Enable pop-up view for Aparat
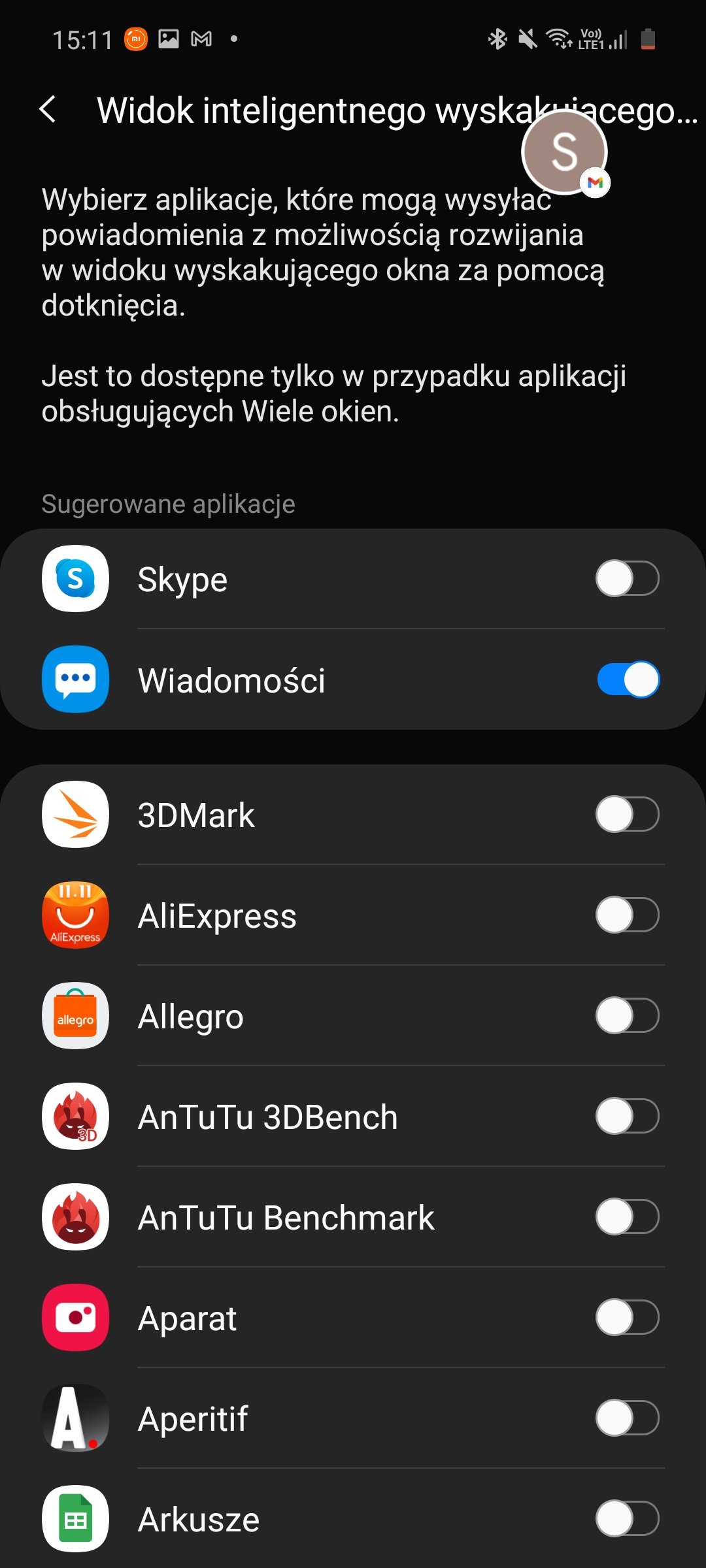This screenshot has height=1568, width=706. (627, 1317)
